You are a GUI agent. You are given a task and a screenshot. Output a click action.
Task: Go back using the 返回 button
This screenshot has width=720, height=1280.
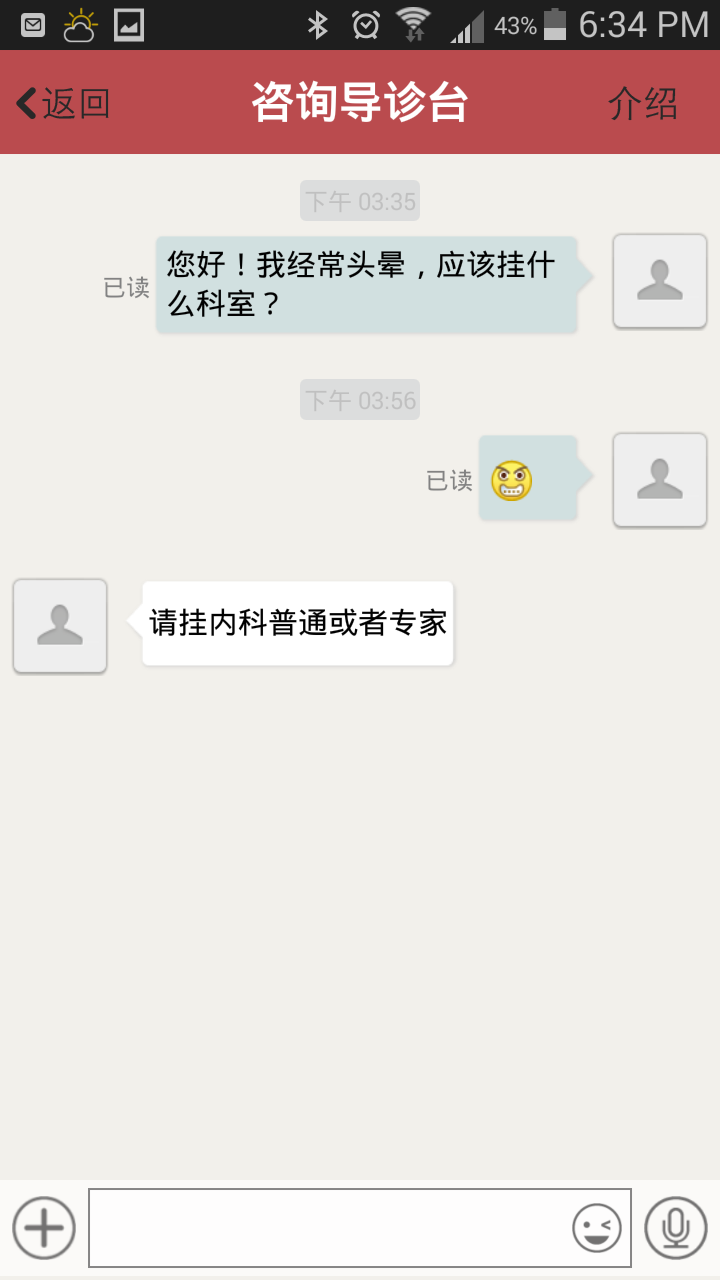[x=63, y=103]
